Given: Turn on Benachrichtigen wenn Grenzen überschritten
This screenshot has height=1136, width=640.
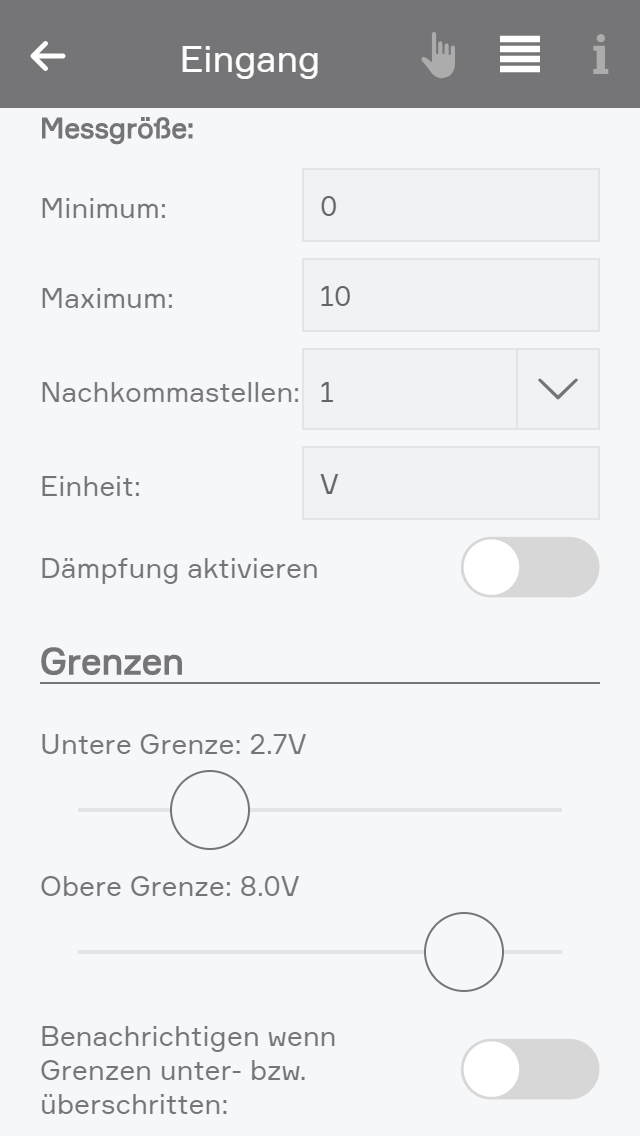Looking at the screenshot, I should pos(529,1069).
